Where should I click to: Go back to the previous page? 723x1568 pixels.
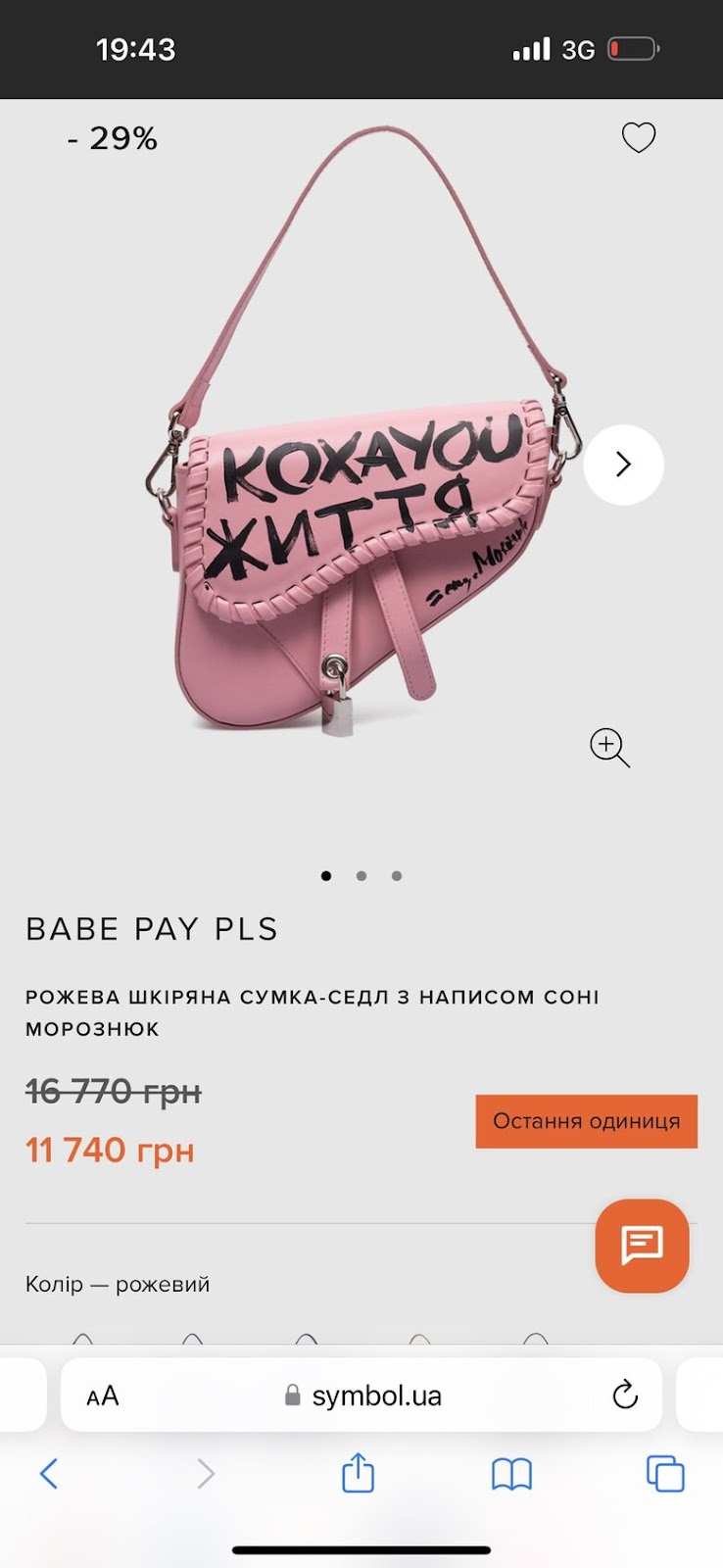click(49, 1473)
